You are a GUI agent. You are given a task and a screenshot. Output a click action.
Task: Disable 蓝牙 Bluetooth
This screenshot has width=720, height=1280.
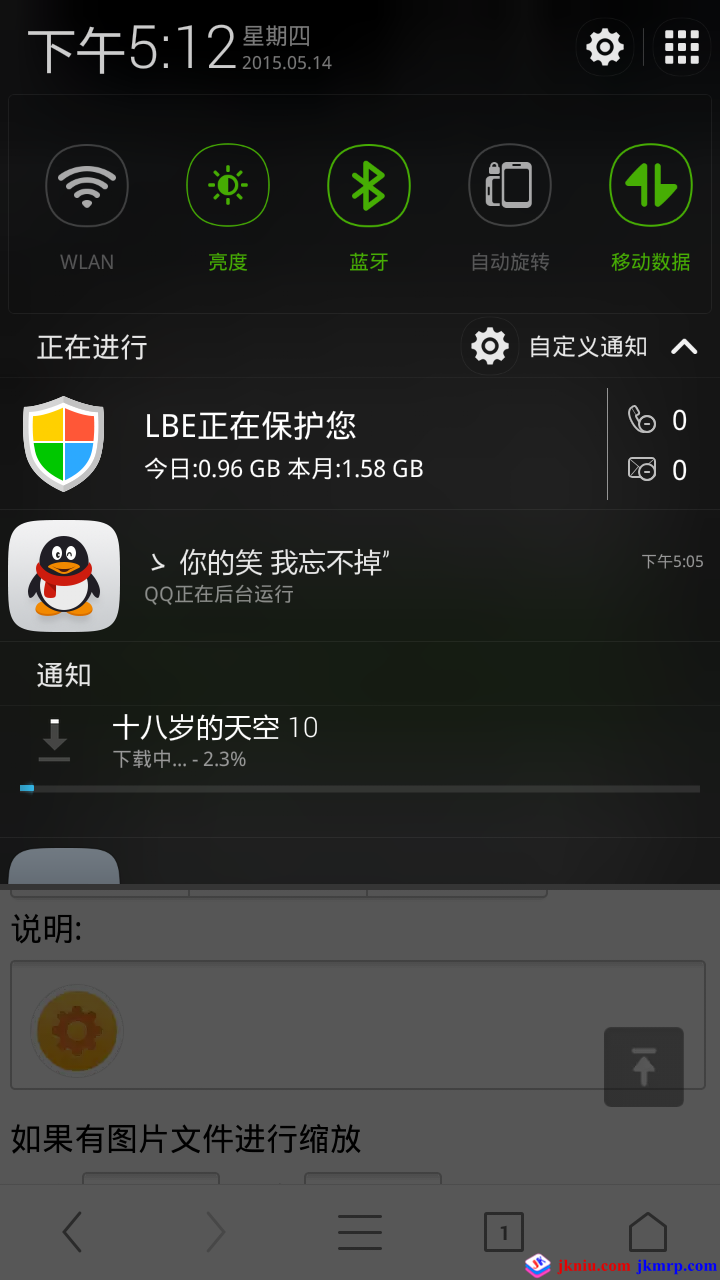[x=369, y=186]
